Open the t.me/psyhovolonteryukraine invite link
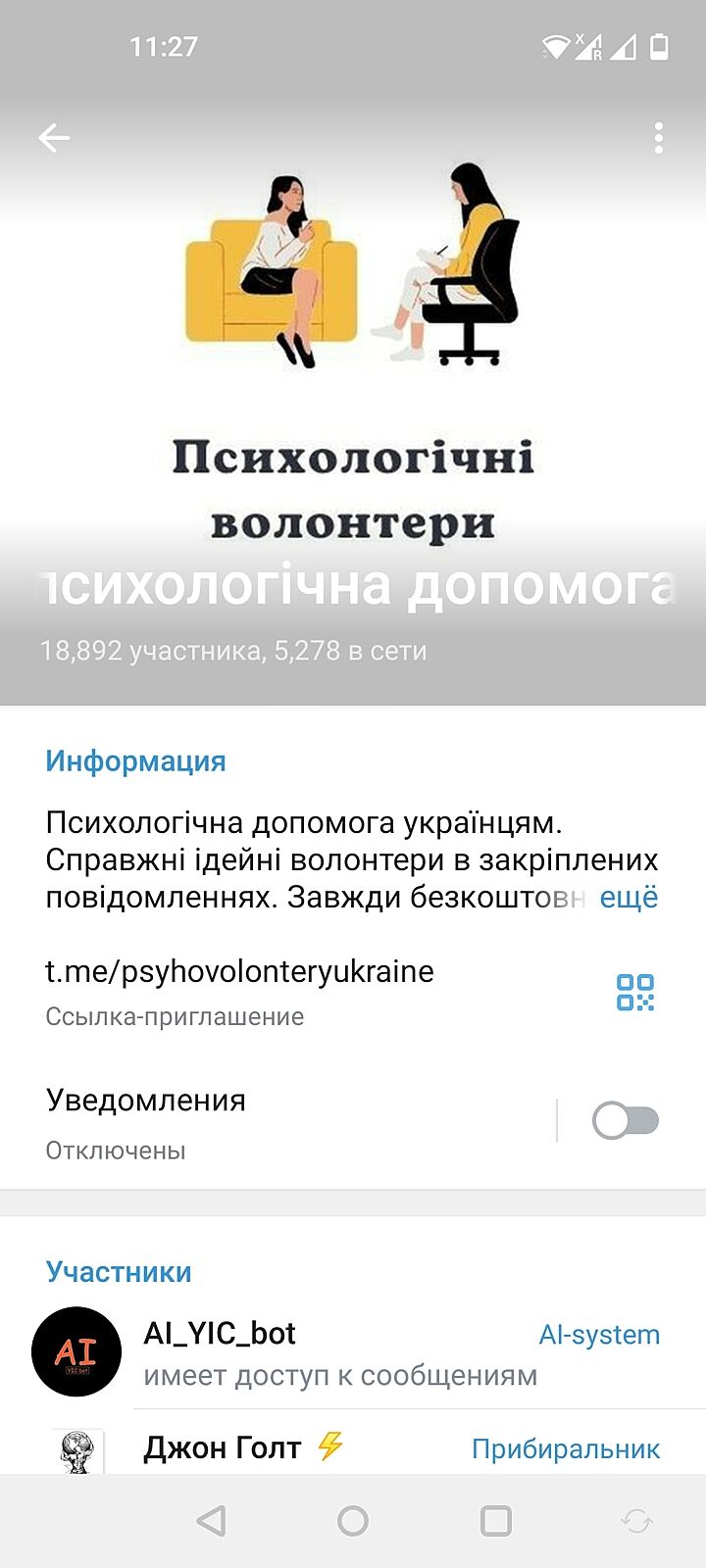Screen dimensions: 706x1568 click(x=239, y=971)
